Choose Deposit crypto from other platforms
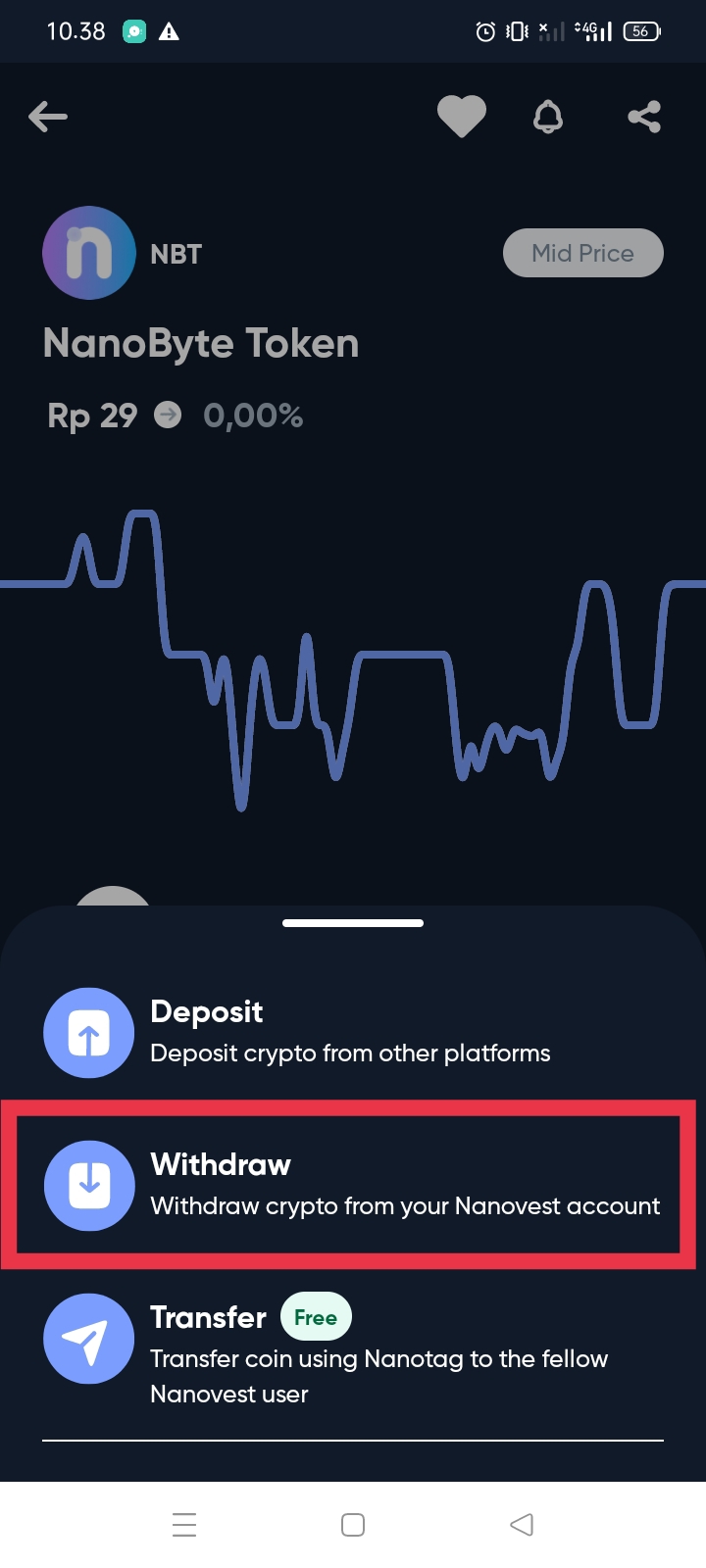 (x=351, y=1033)
